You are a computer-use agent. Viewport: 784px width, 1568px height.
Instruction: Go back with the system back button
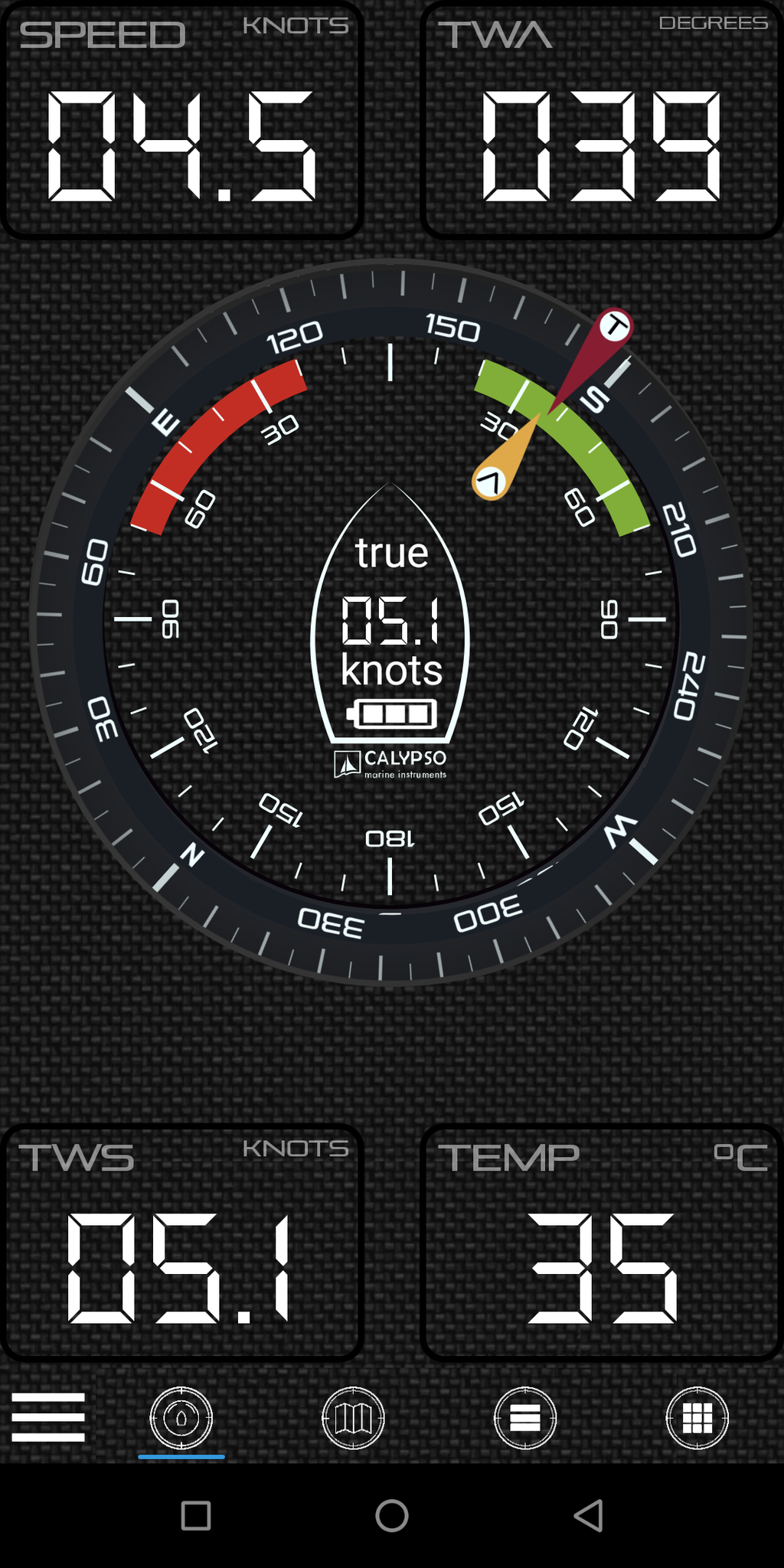click(589, 1515)
